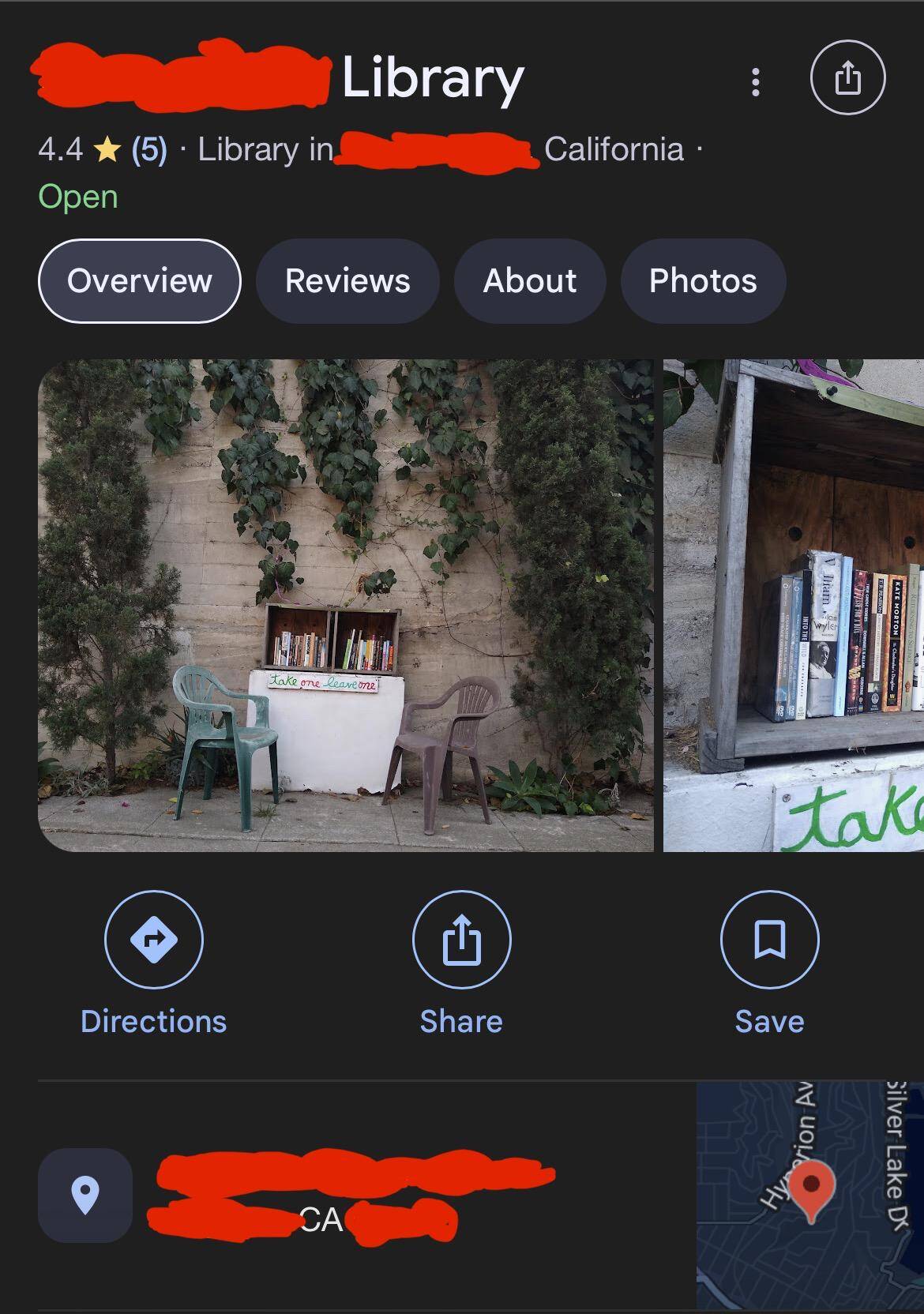Switch to the Reviews tab
Screen dimensions: 924x1314
coord(347,281)
